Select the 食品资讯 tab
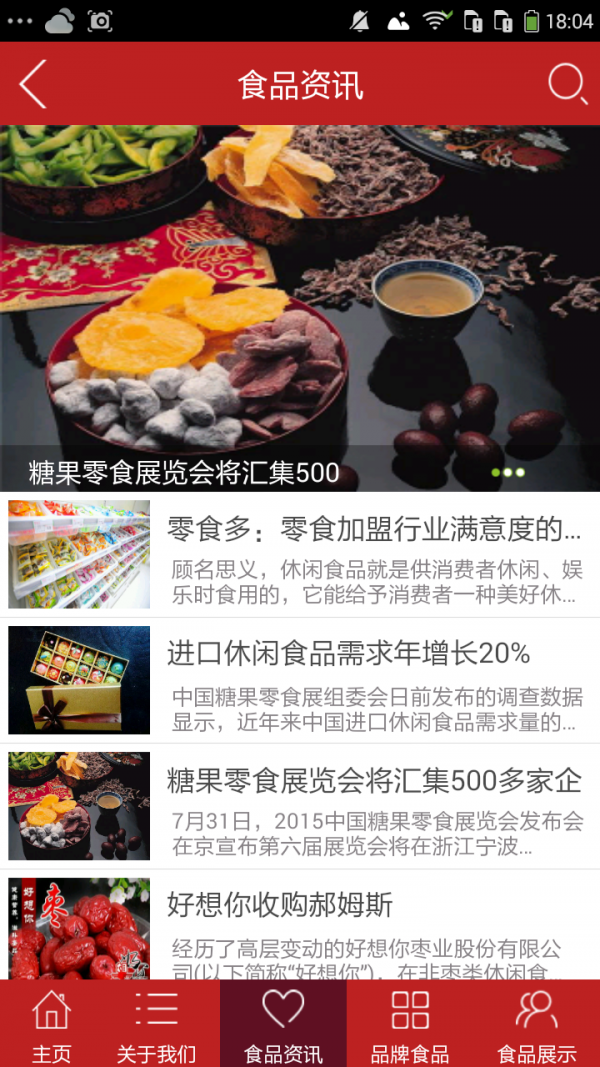 click(x=283, y=1024)
